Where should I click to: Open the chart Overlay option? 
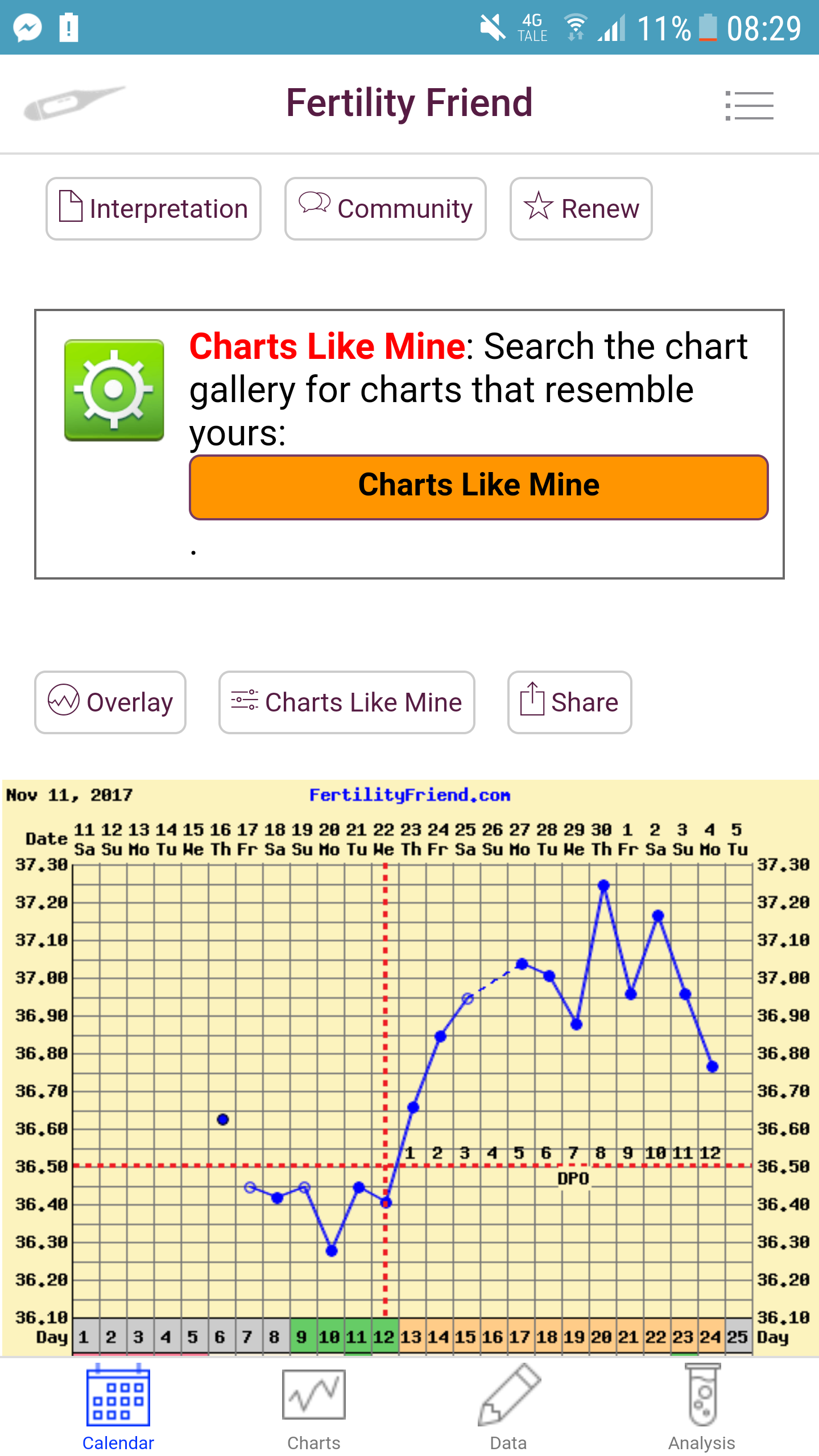(x=110, y=702)
